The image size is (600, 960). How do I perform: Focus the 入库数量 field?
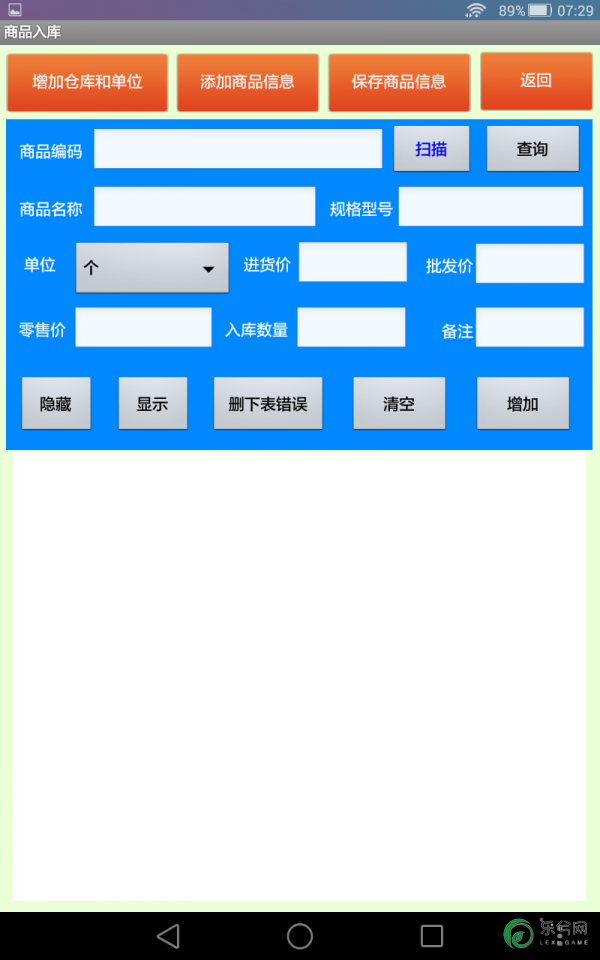[x=351, y=328]
